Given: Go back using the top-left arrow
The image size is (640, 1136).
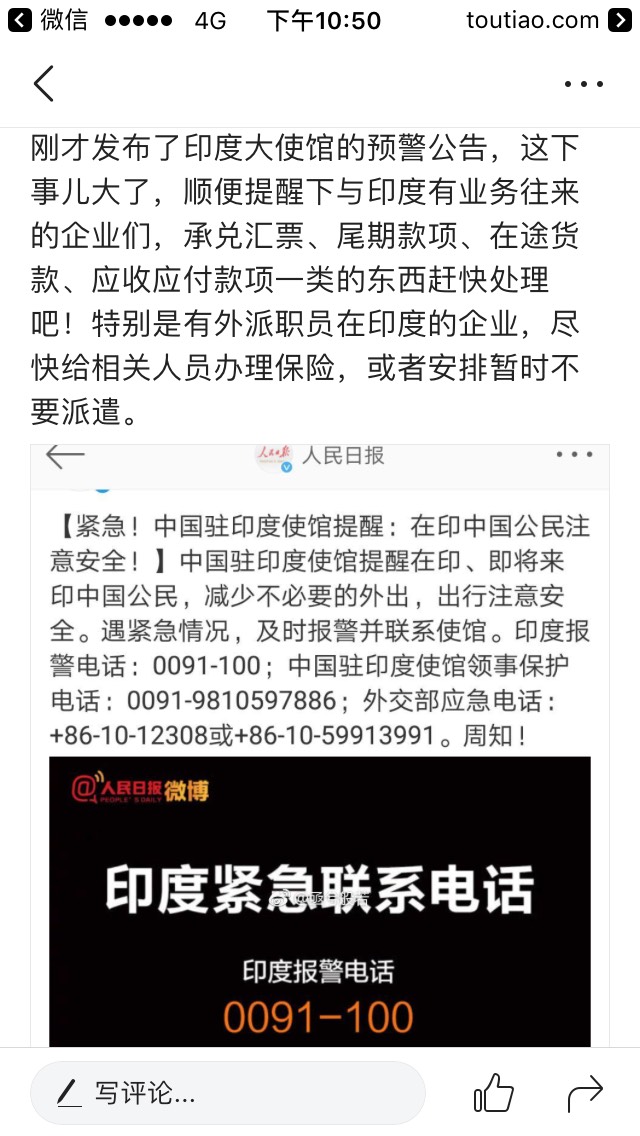Looking at the screenshot, I should 44,84.
